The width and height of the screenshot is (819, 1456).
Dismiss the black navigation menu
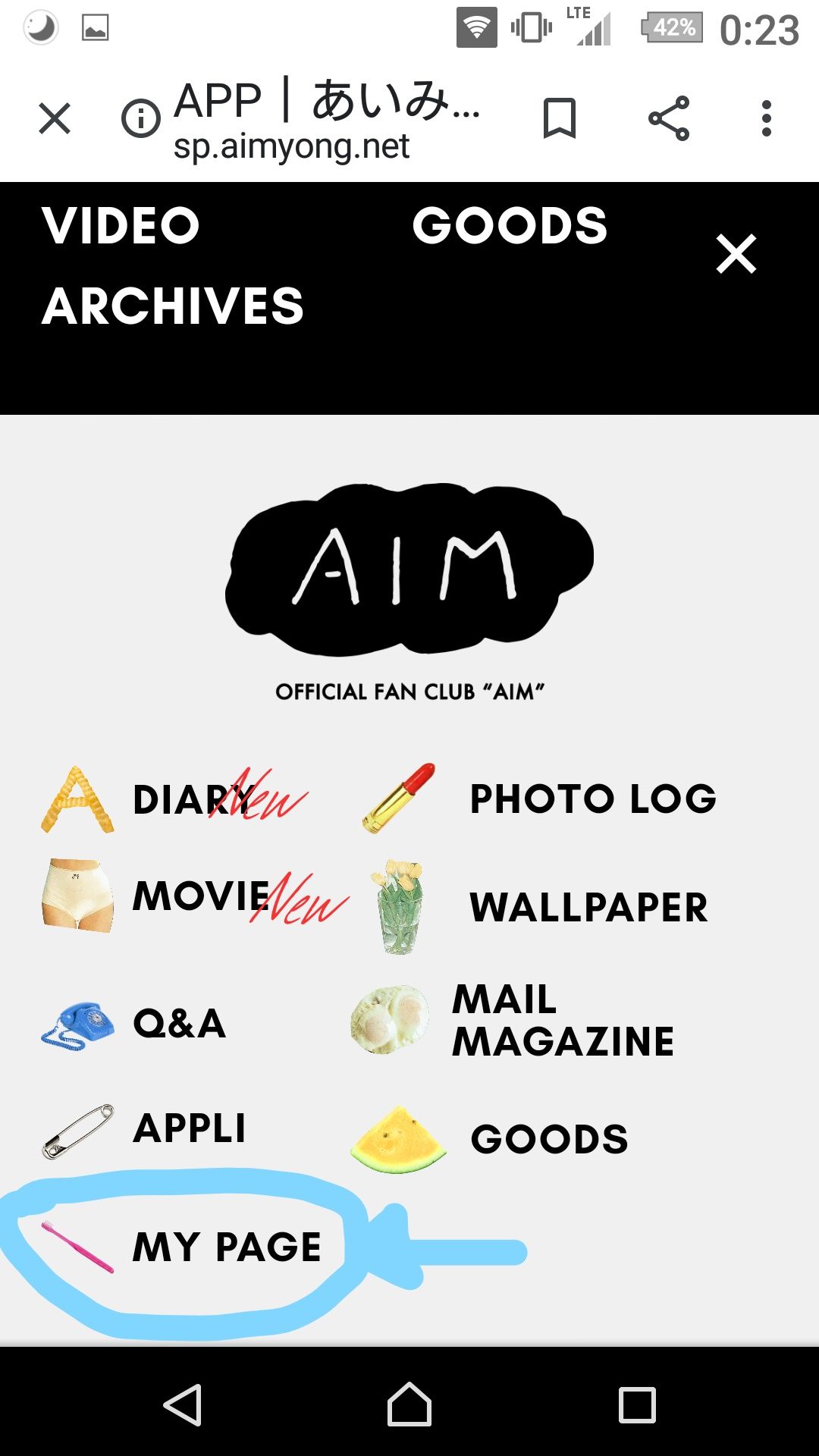click(x=736, y=253)
